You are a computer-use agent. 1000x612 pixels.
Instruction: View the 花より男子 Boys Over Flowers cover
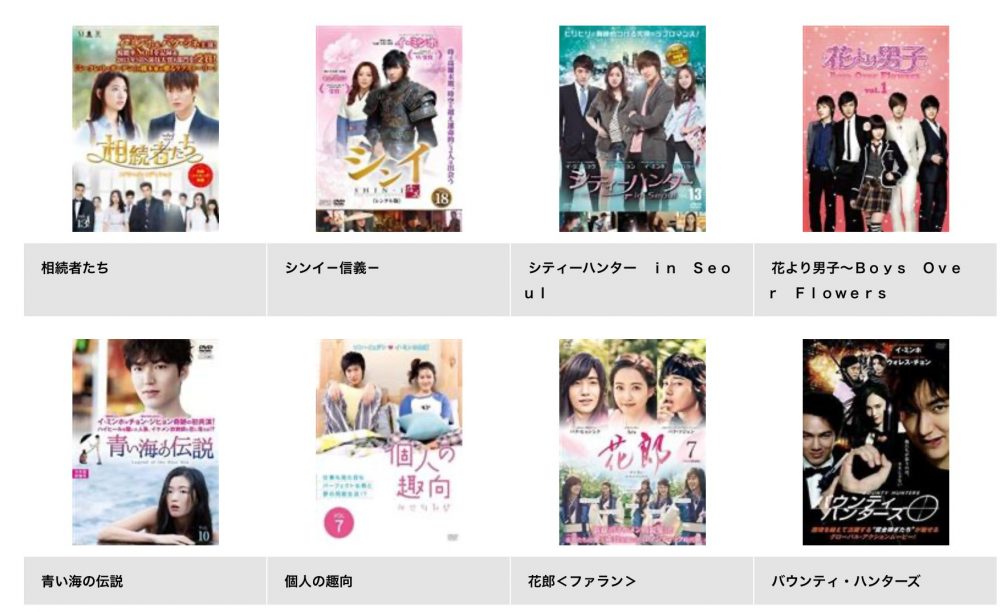(x=875, y=129)
